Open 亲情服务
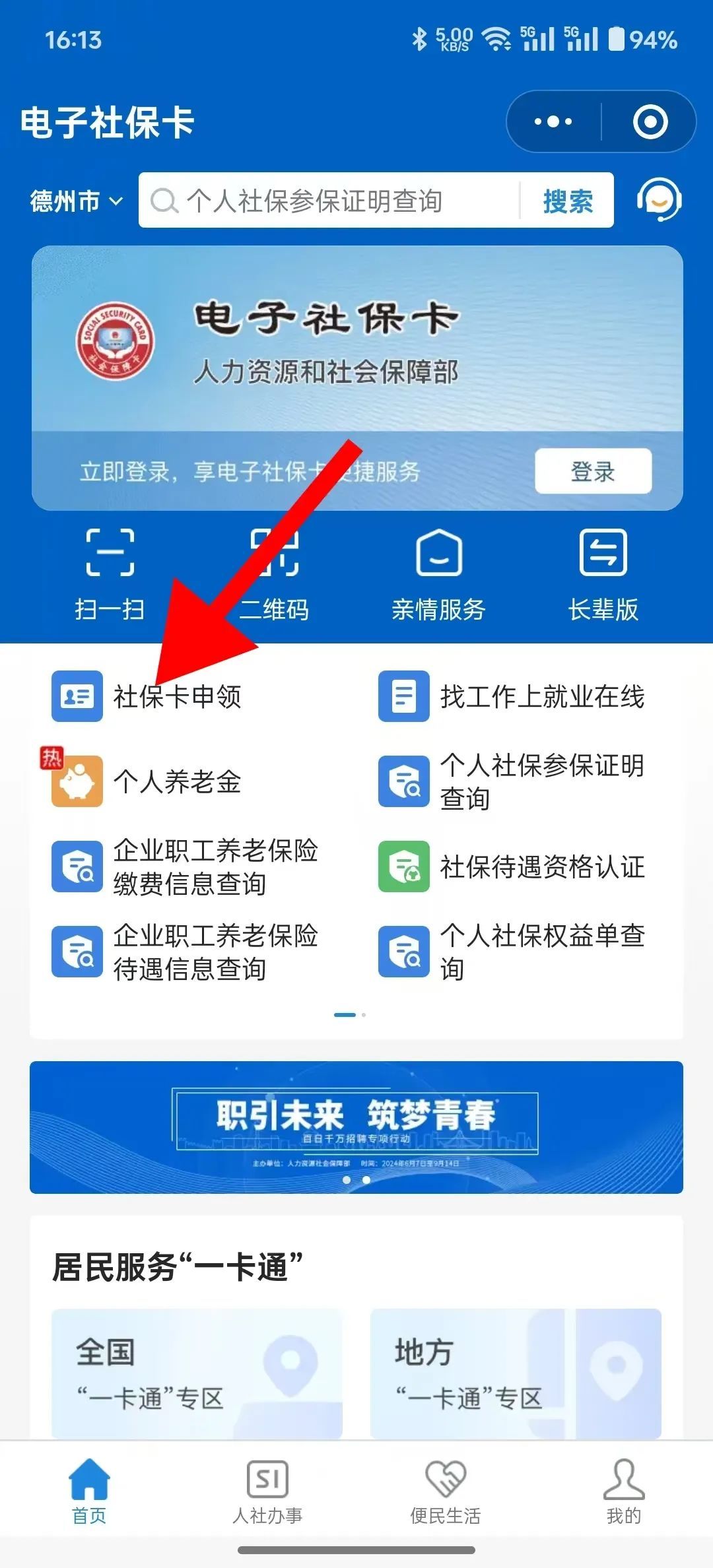The height and width of the screenshot is (1568, 713). pos(438,574)
